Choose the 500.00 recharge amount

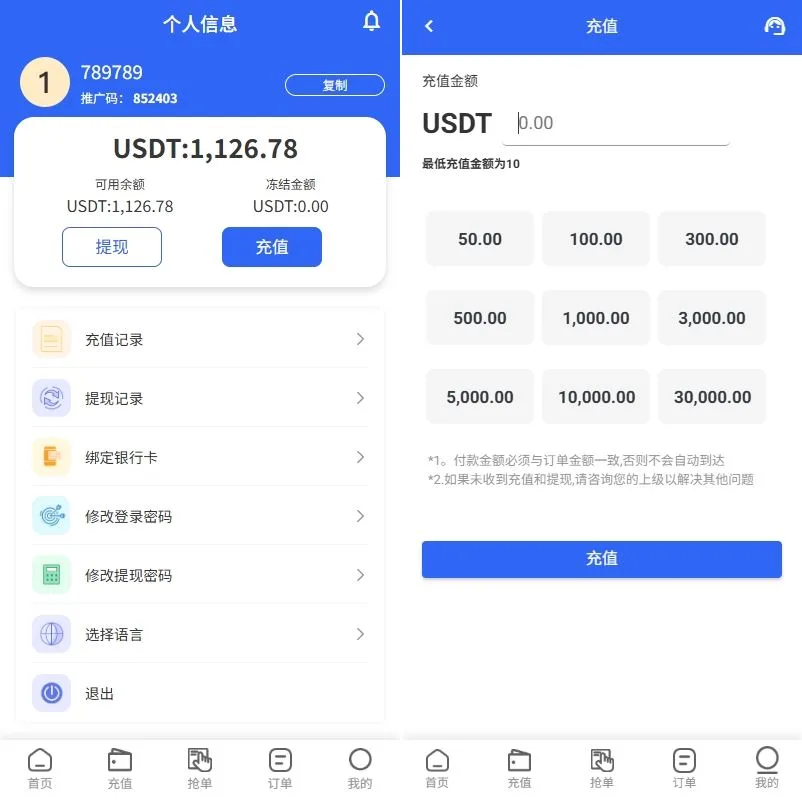[480, 318]
